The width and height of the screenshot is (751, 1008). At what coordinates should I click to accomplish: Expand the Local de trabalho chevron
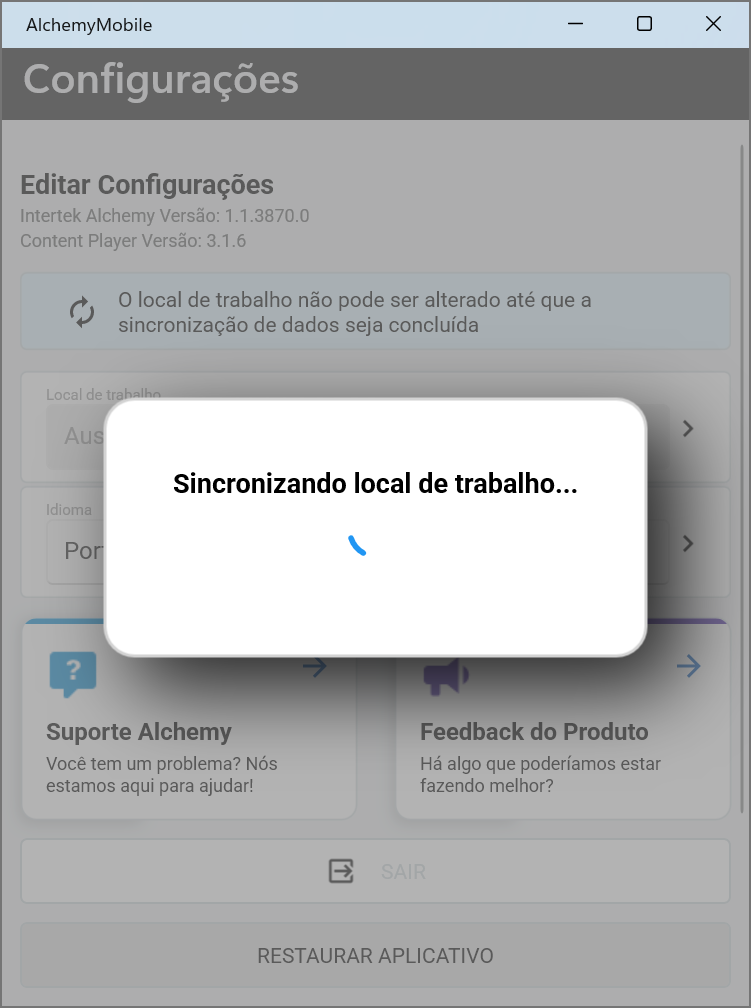coord(688,428)
